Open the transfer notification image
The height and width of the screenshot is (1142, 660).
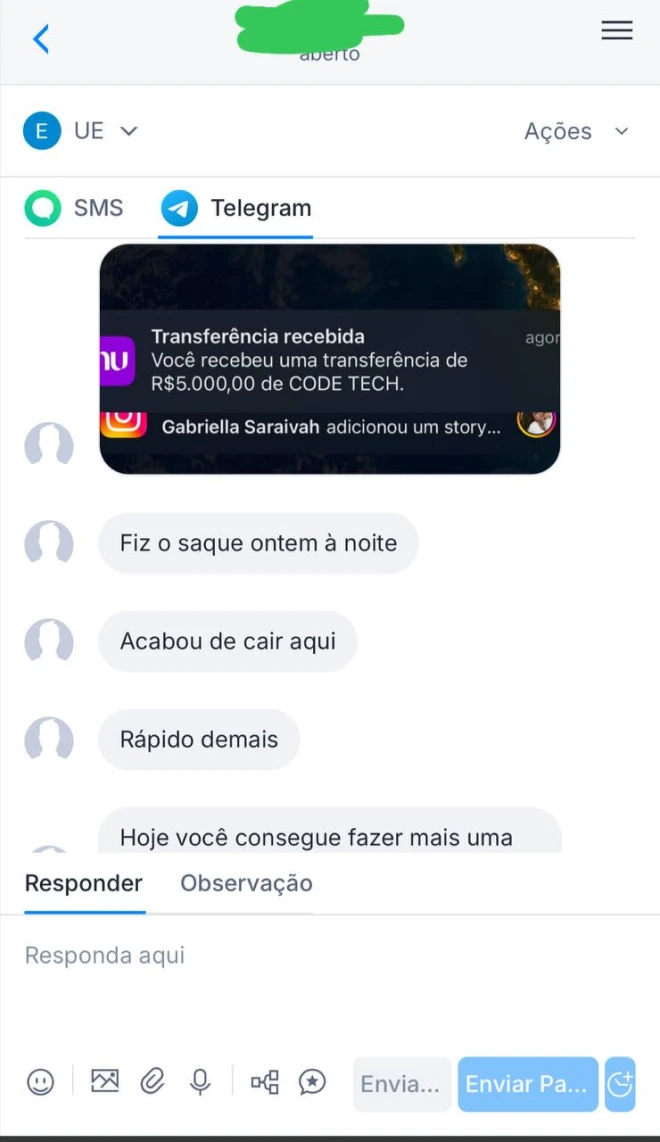pos(330,359)
